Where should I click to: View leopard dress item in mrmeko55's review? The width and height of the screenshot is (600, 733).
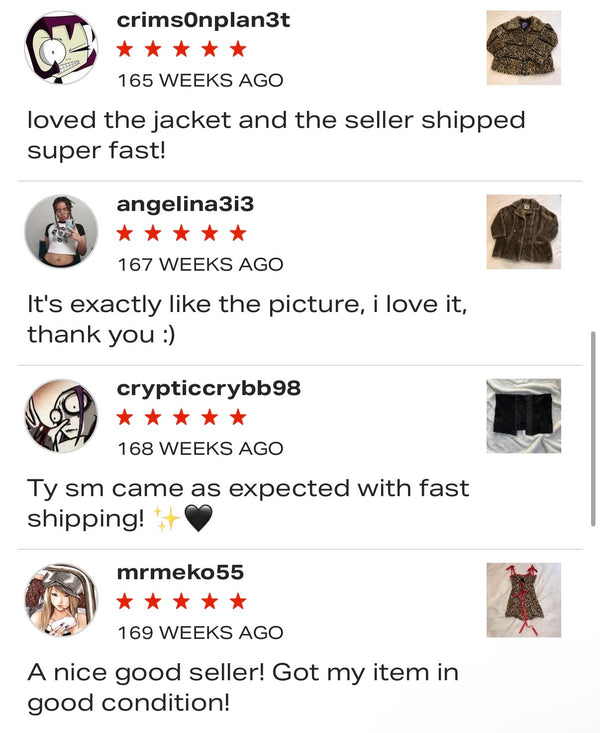pyautogui.click(x=523, y=600)
